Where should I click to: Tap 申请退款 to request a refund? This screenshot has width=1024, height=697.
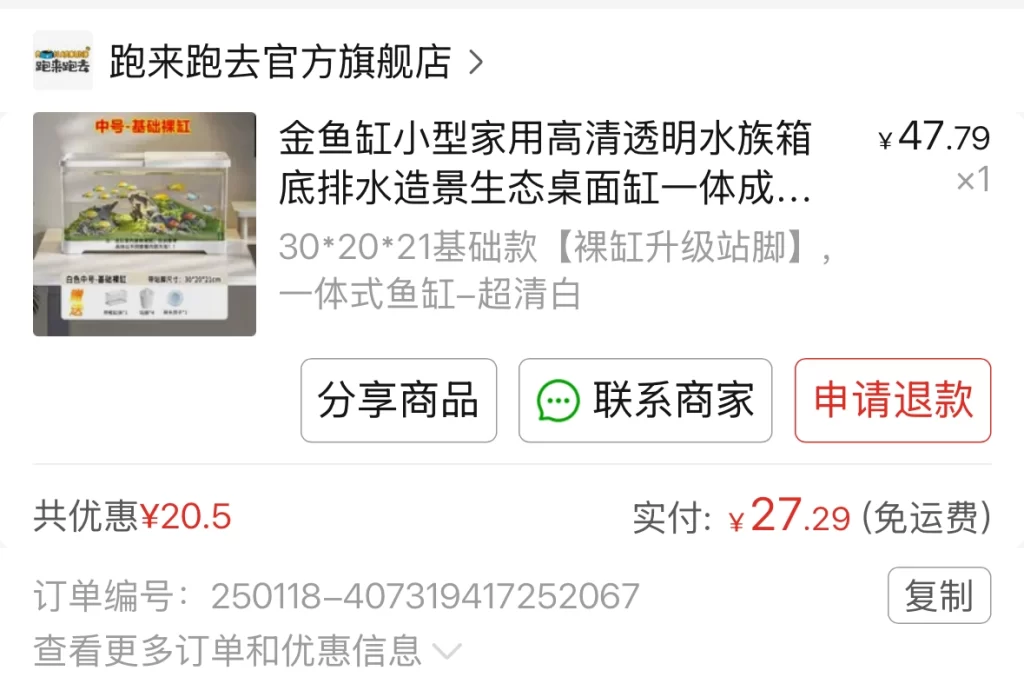tap(892, 401)
